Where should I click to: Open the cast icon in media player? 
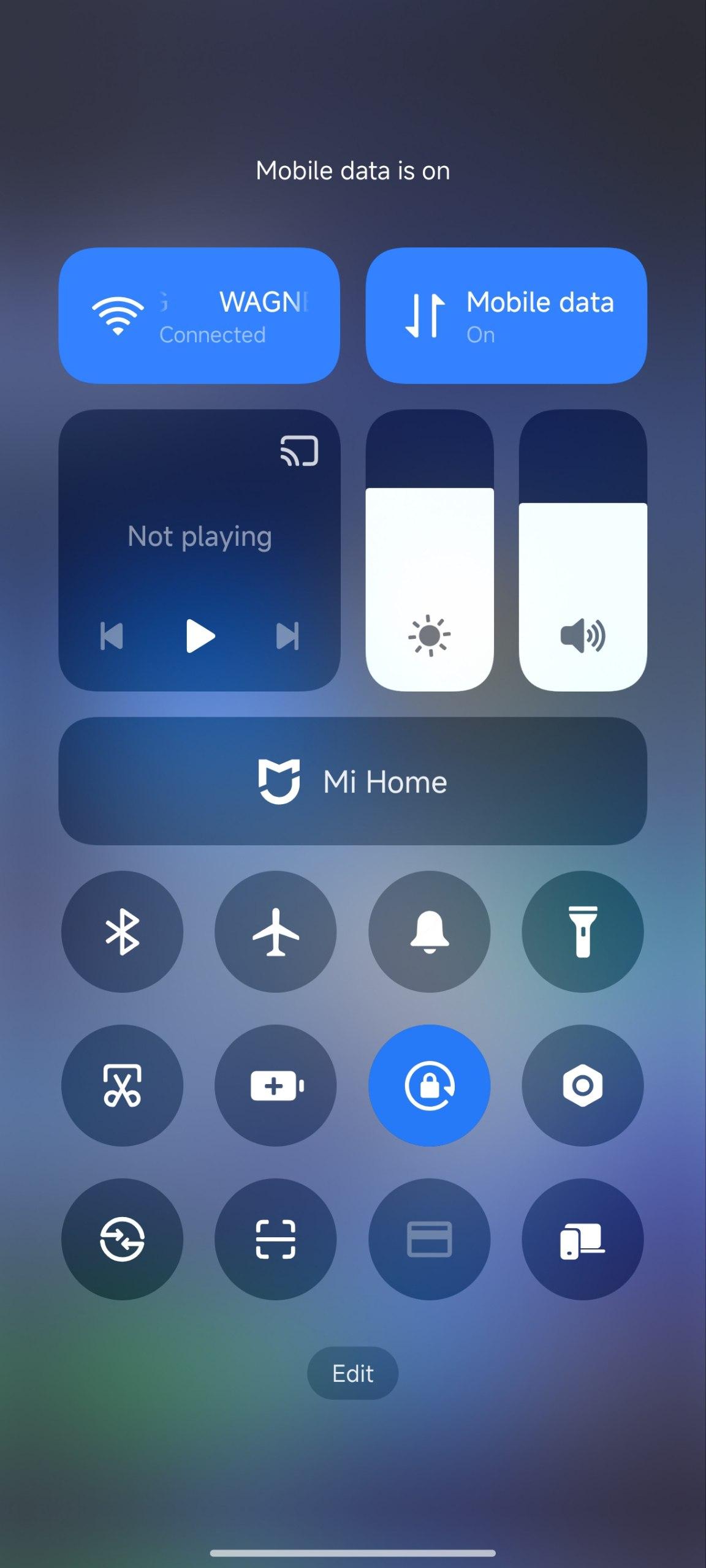[299, 451]
